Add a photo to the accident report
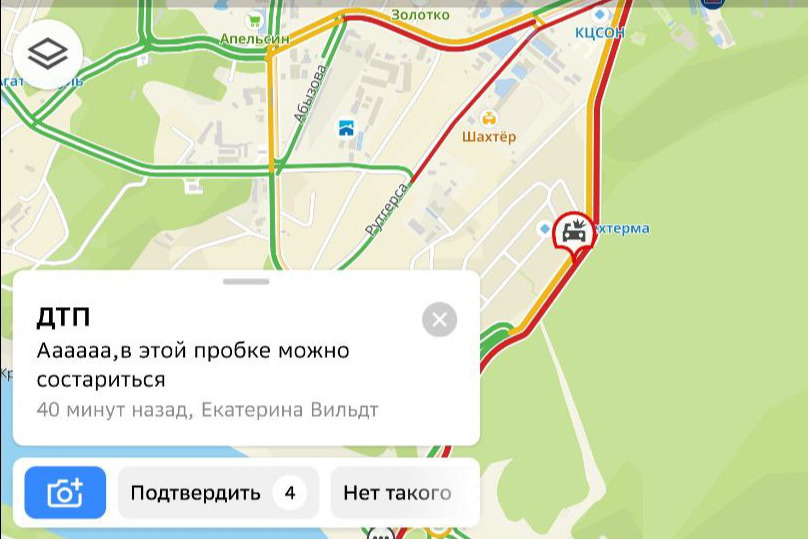 pos(65,493)
